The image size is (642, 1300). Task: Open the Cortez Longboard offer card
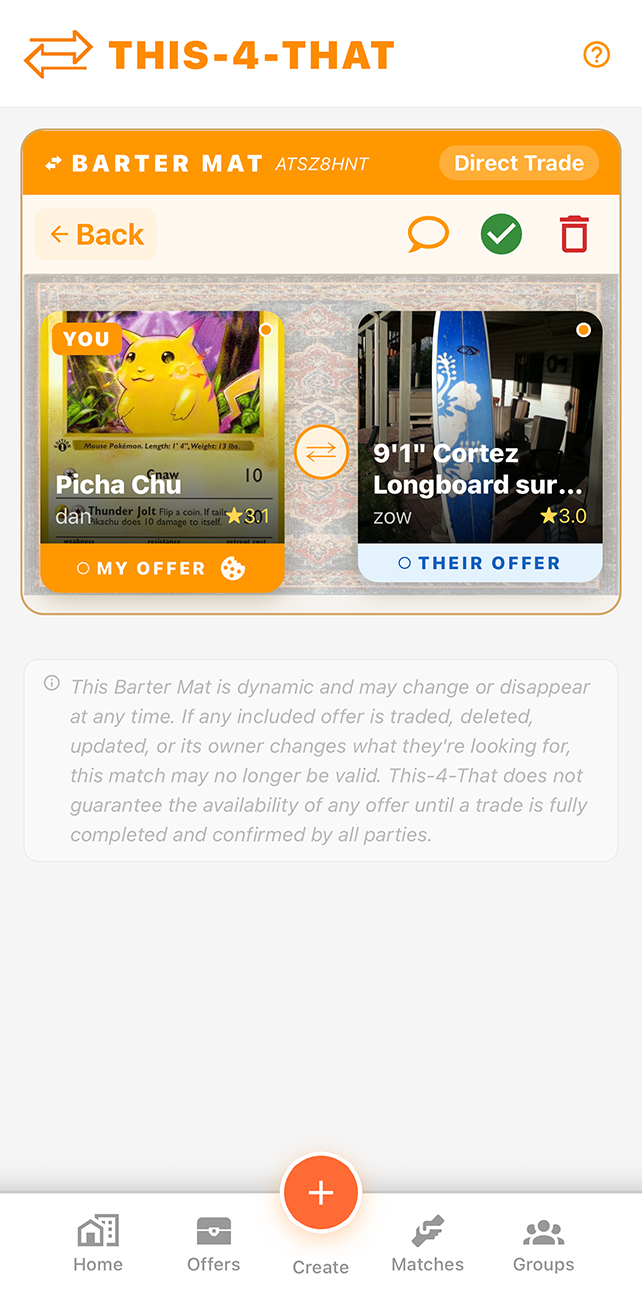[480, 446]
